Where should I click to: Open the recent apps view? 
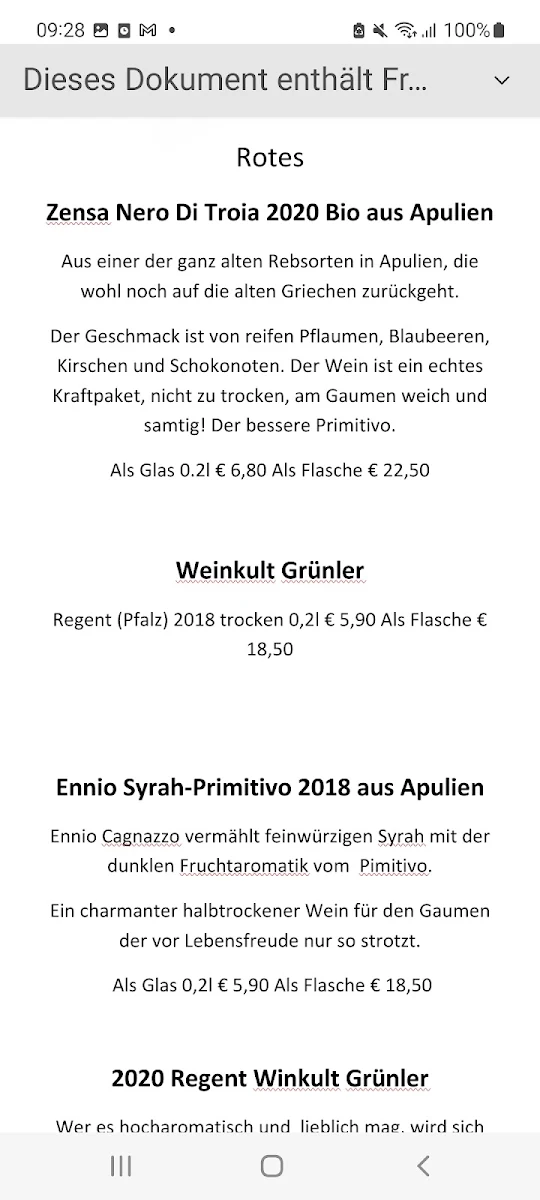(x=120, y=1165)
